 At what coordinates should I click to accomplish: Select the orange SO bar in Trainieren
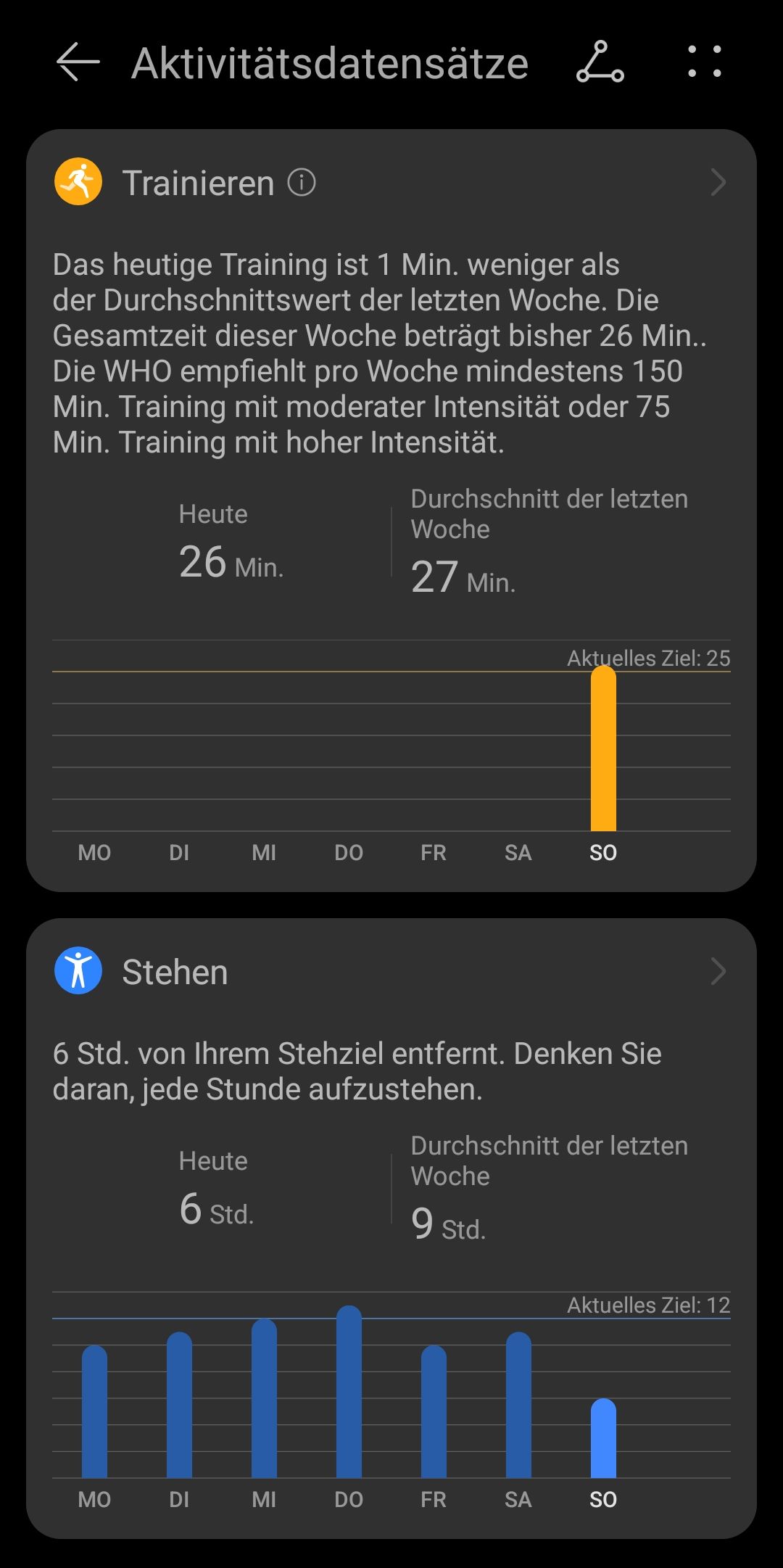pyautogui.click(x=603, y=748)
